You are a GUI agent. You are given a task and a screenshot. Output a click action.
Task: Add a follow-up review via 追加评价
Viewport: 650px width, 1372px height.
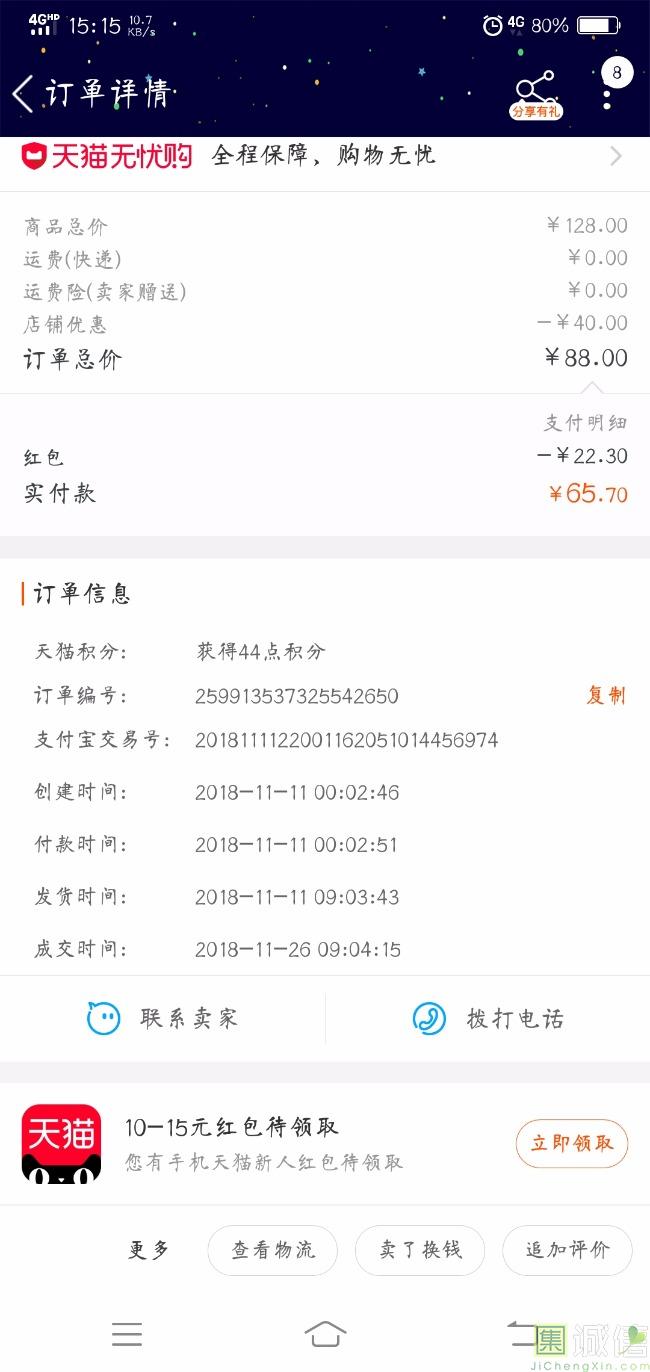pos(567,1250)
